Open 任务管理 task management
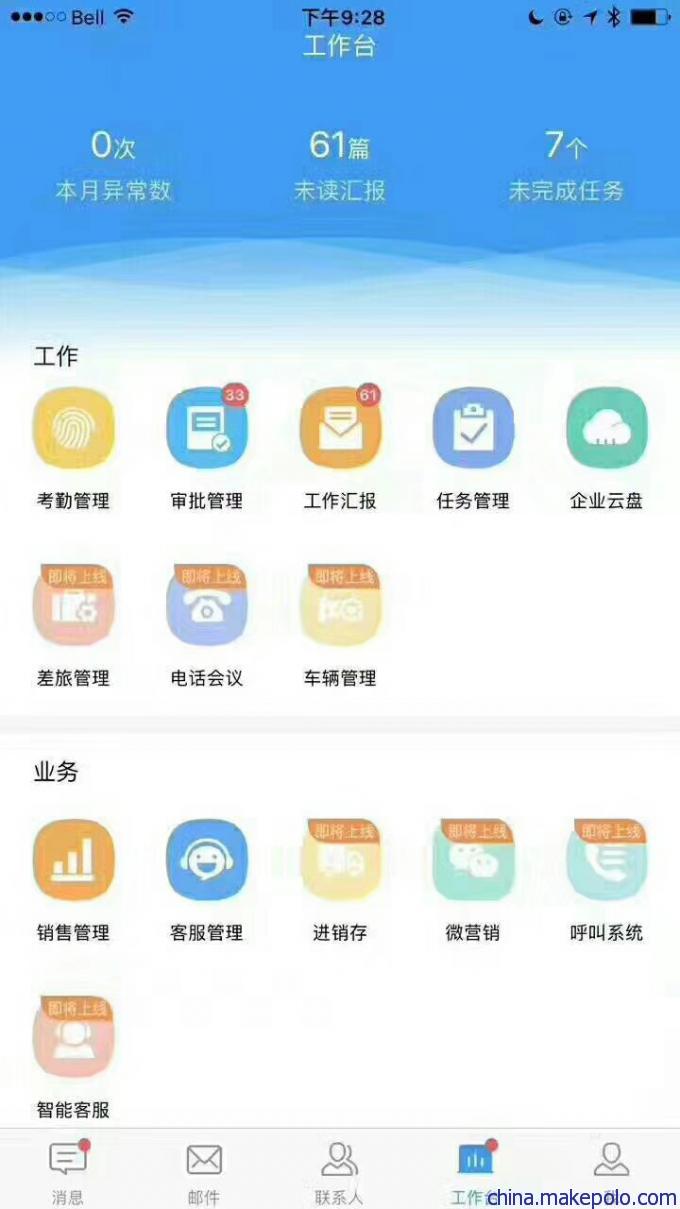Viewport: 680px width, 1209px height. point(473,429)
